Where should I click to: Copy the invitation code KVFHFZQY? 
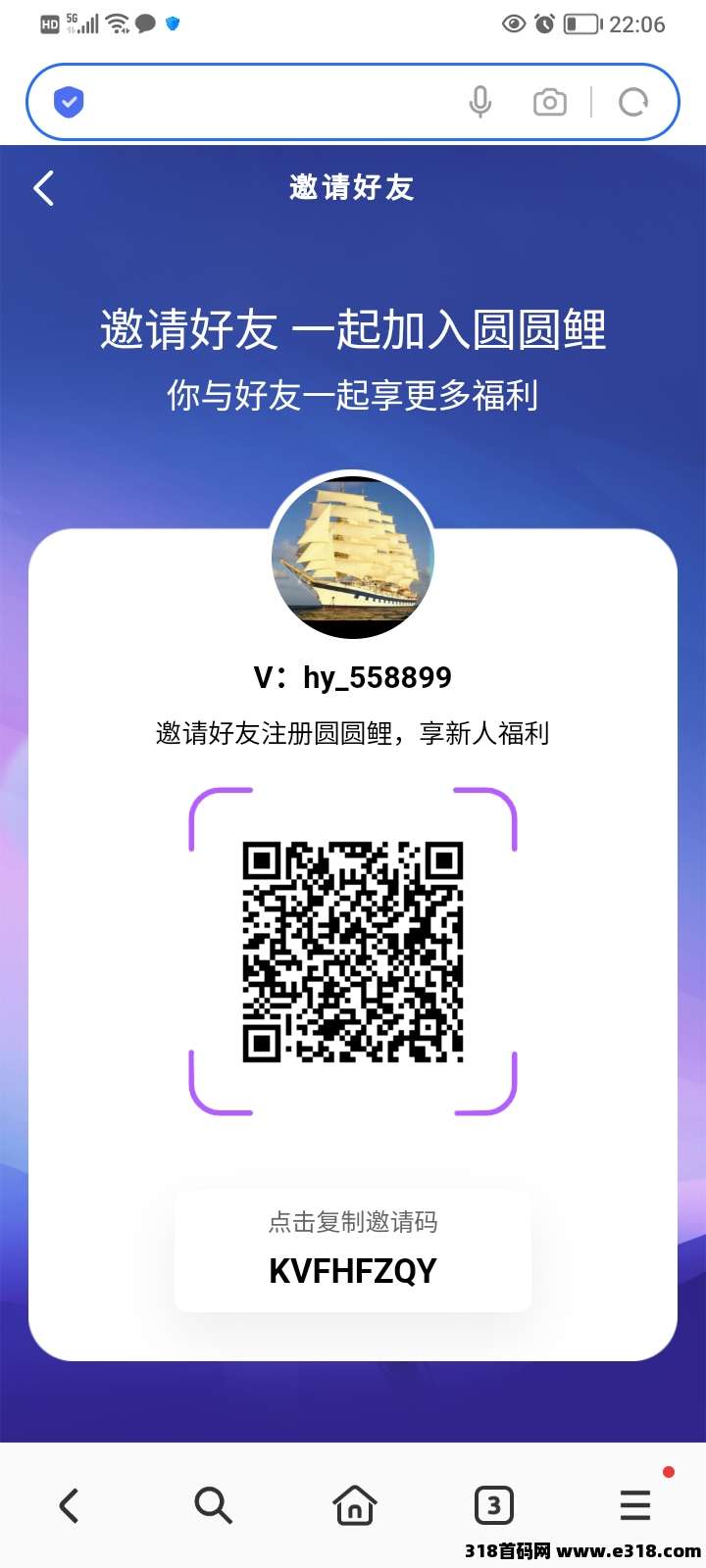point(353,1250)
